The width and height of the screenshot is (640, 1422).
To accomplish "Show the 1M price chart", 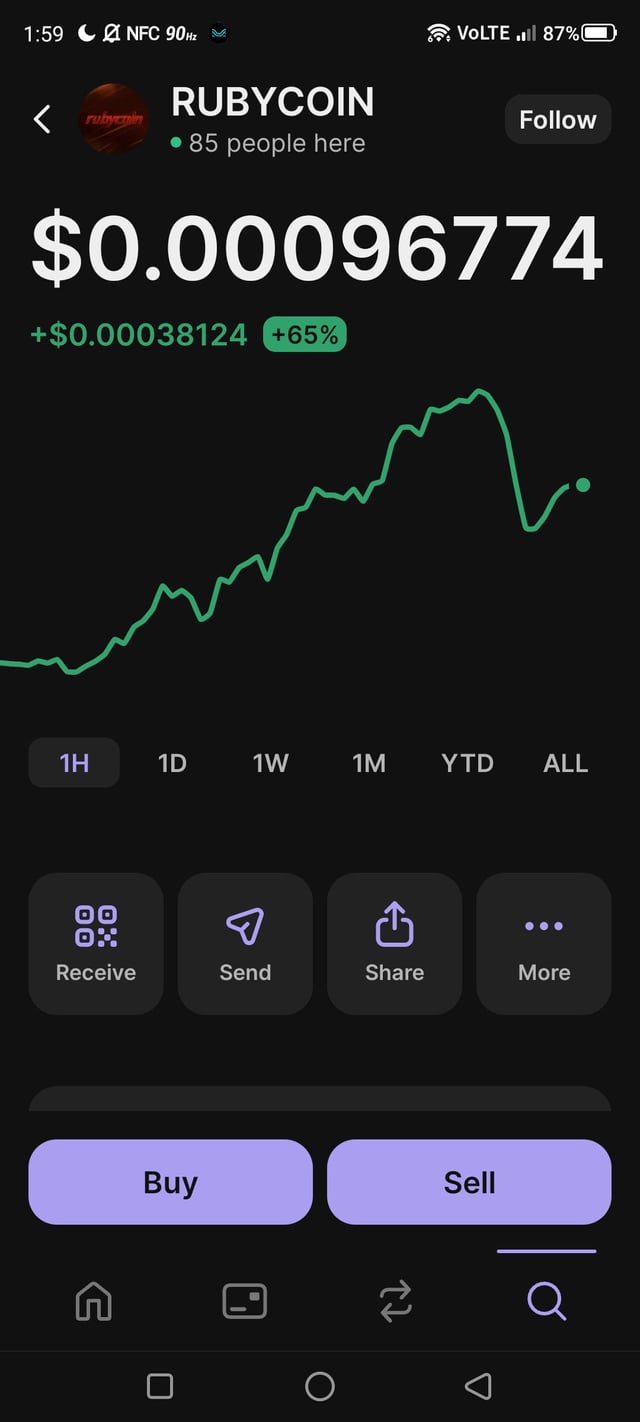I will (x=369, y=763).
